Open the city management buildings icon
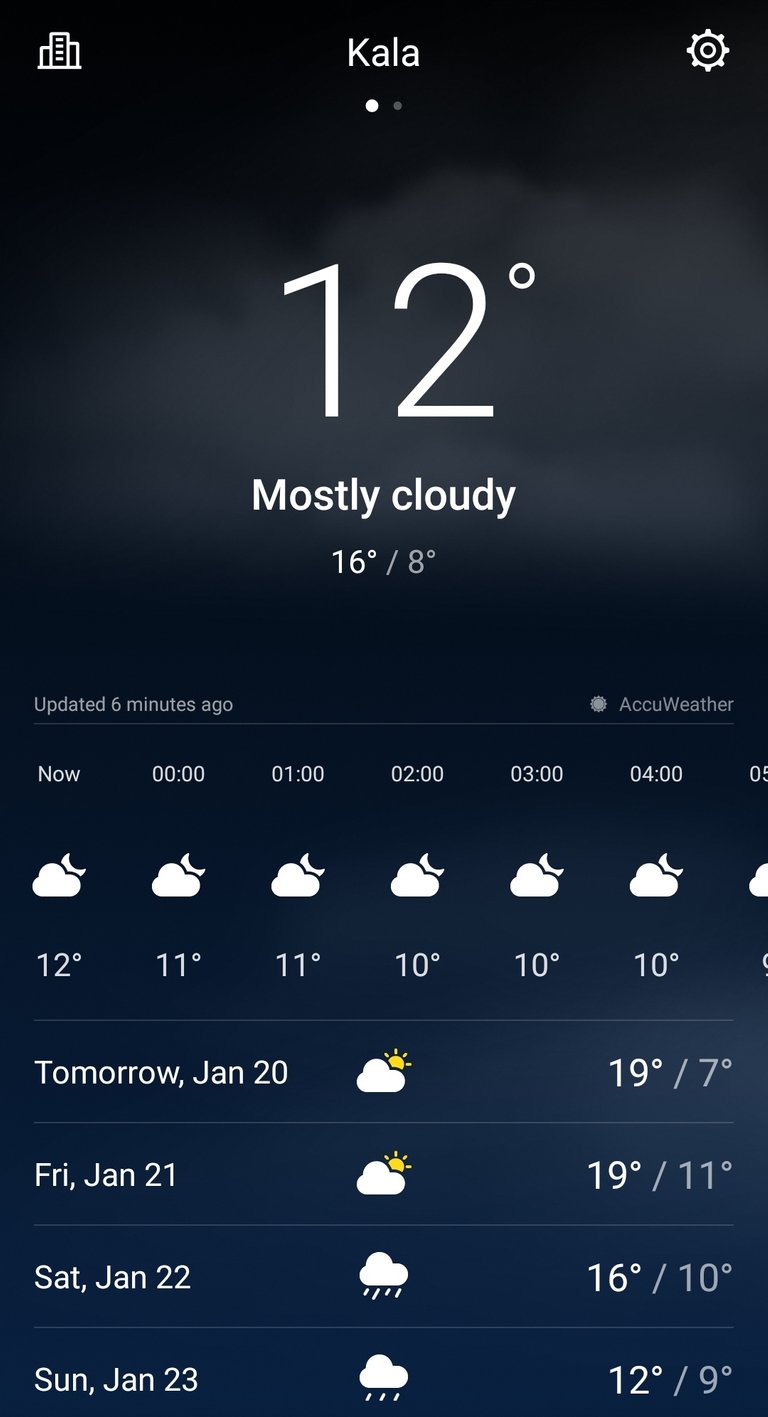 click(x=59, y=51)
